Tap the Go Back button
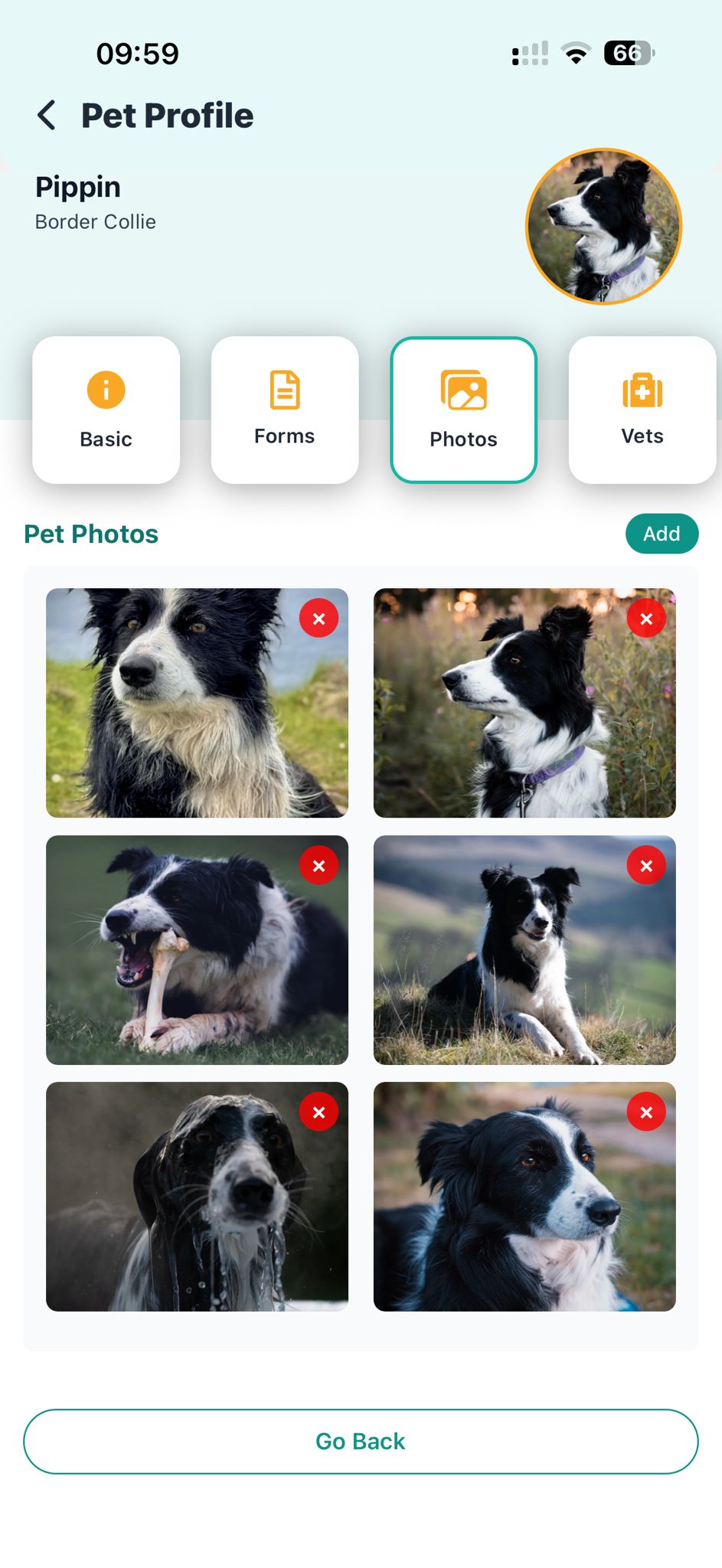The image size is (722, 1568). [361, 1441]
